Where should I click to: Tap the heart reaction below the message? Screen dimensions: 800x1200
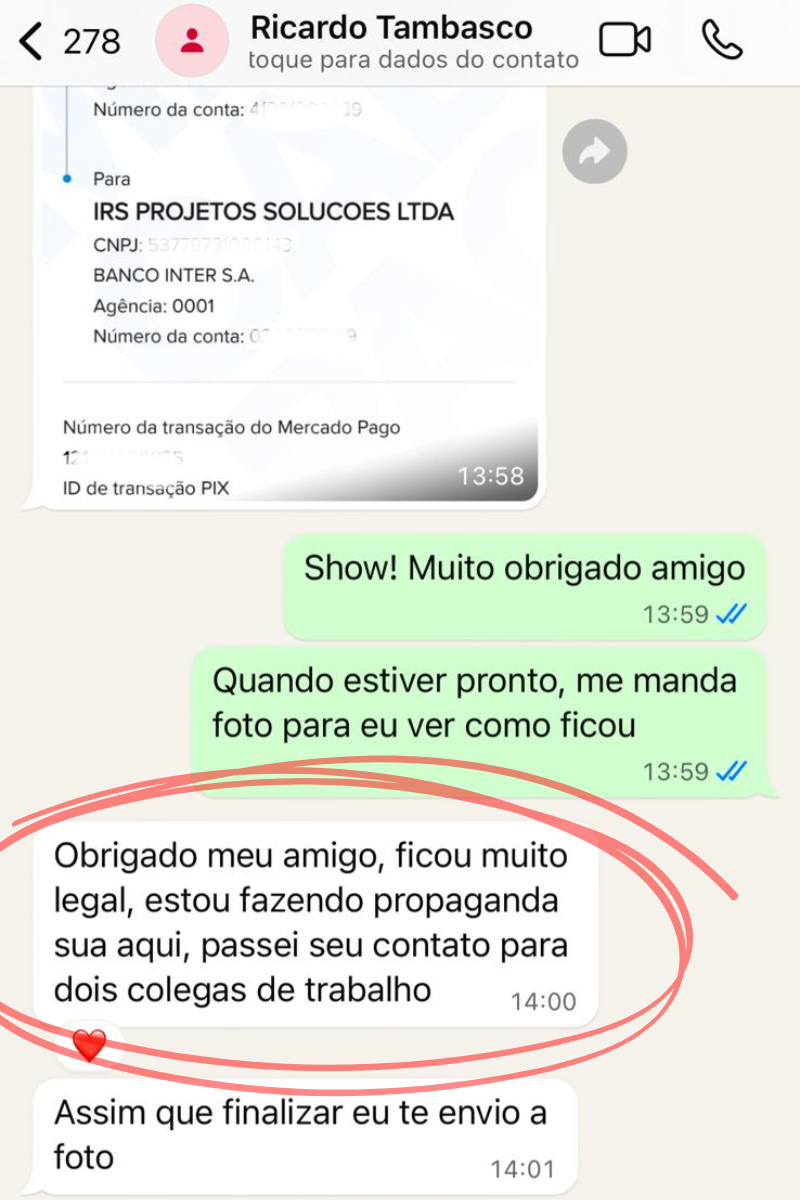coord(88,1048)
